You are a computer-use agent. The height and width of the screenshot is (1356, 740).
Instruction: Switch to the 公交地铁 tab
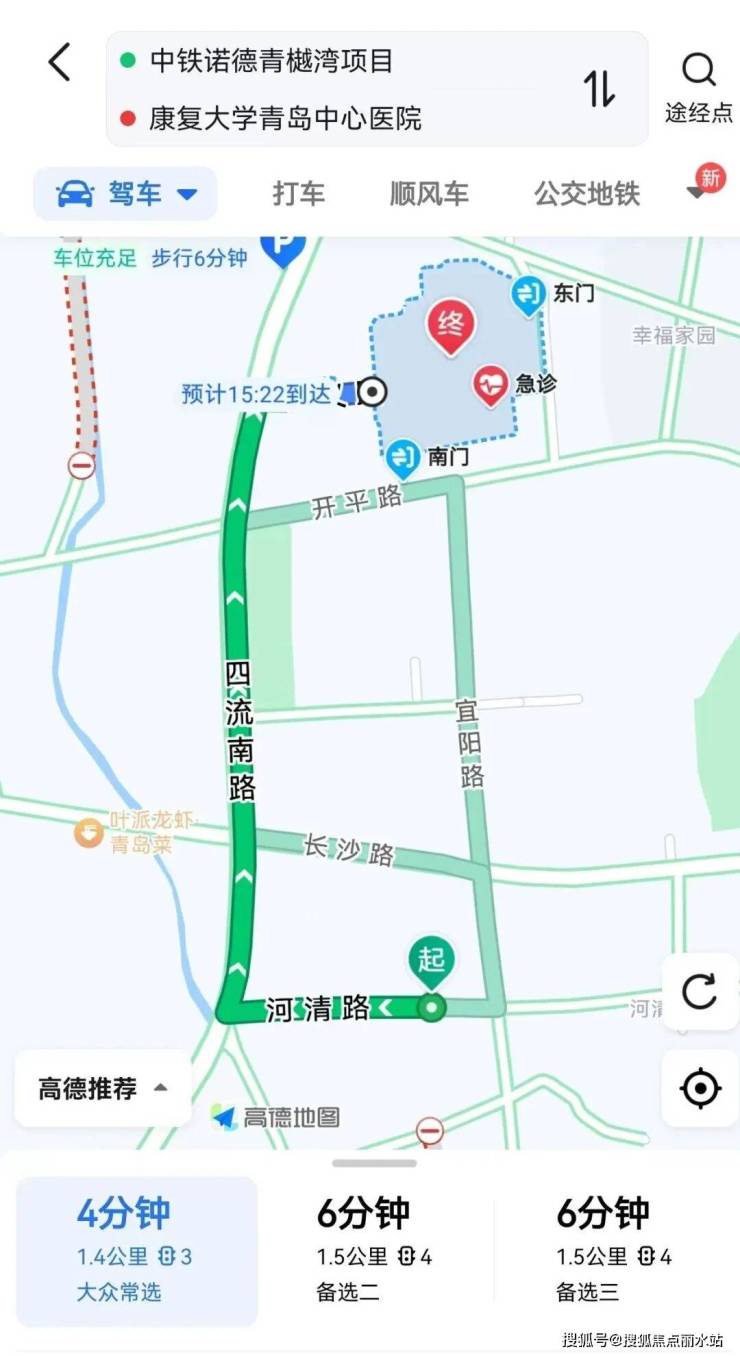(x=586, y=194)
